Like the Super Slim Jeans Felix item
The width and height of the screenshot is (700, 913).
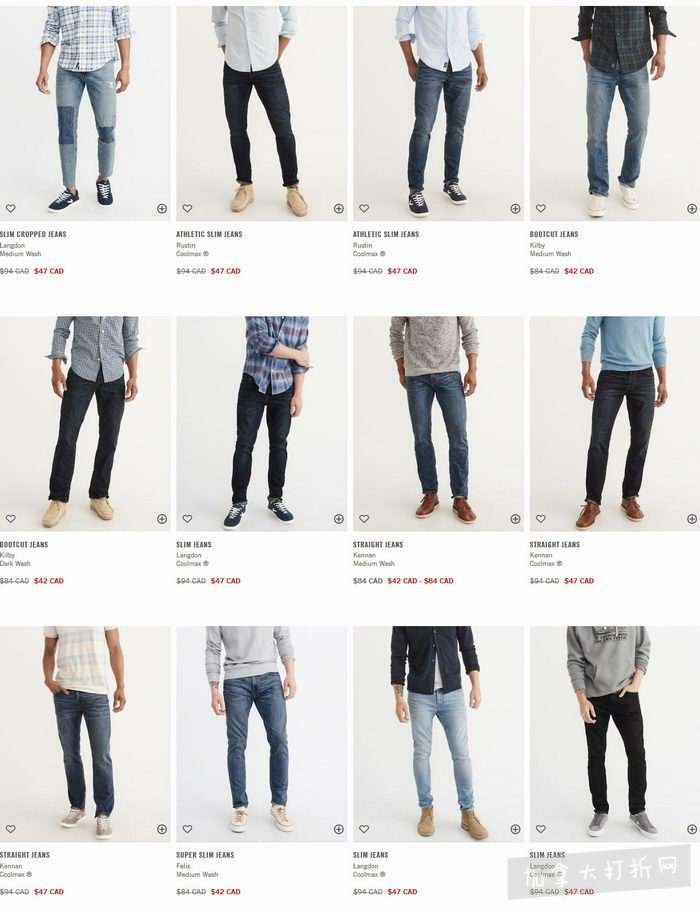(187, 829)
